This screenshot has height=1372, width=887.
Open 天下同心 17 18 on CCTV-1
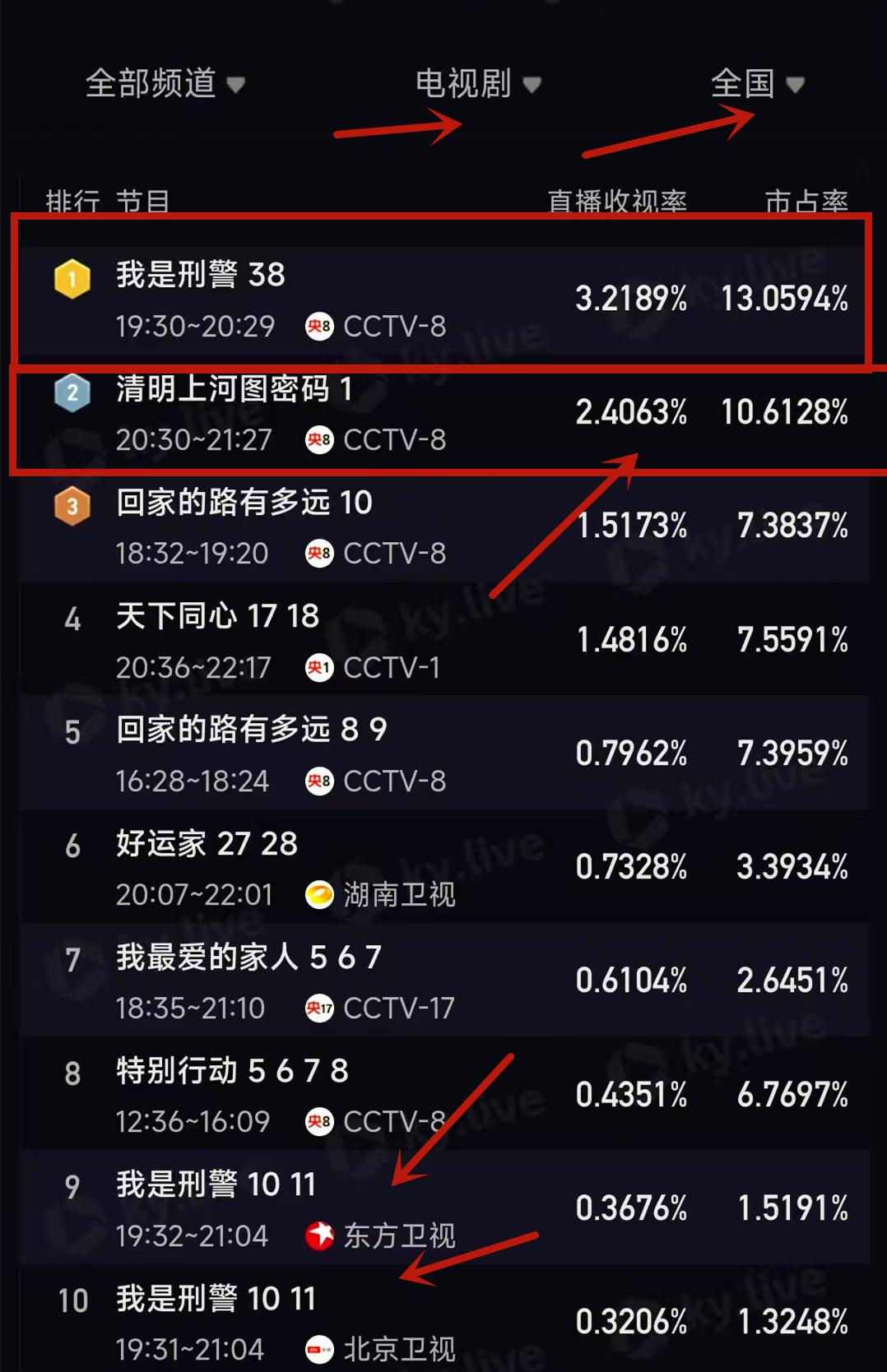click(444, 641)
